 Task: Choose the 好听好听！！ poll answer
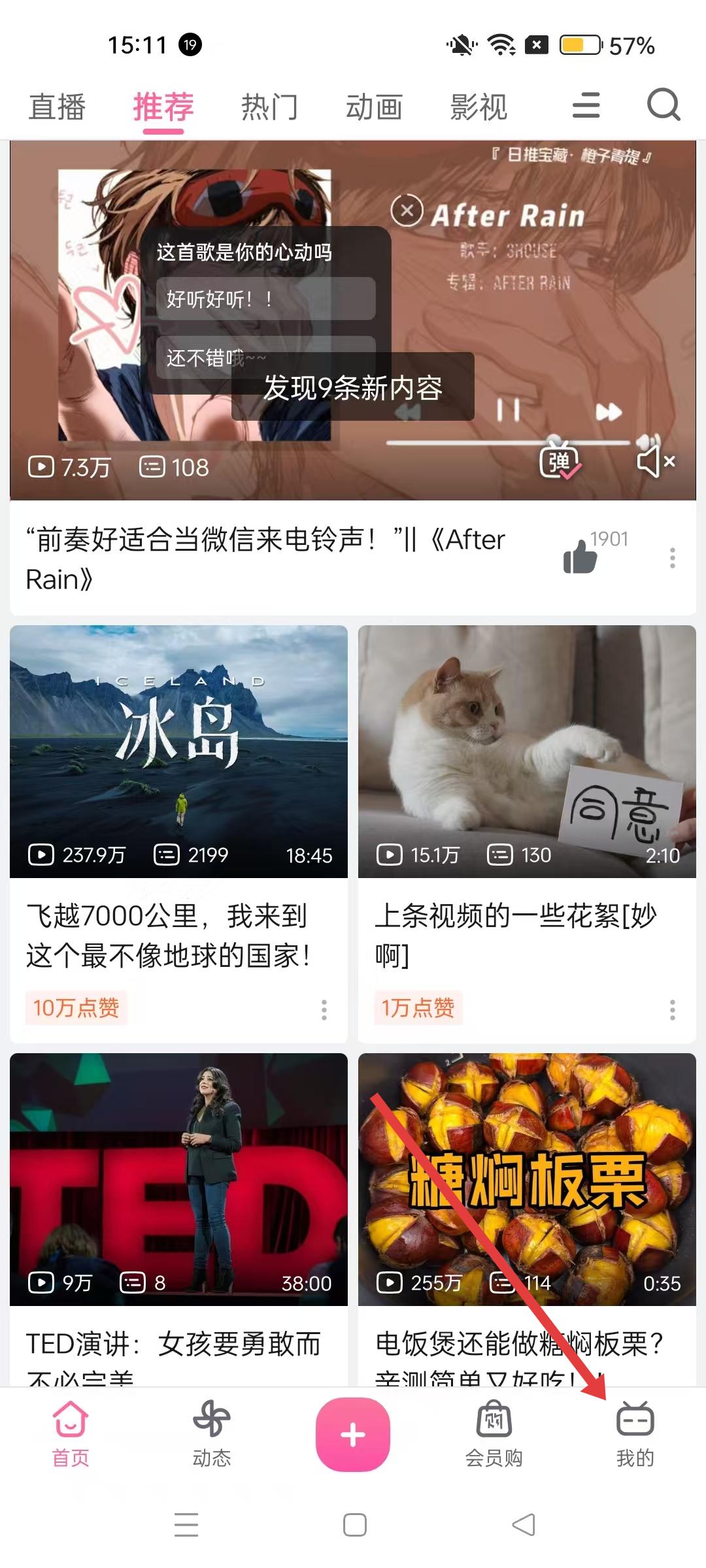[x=265, y=299]
